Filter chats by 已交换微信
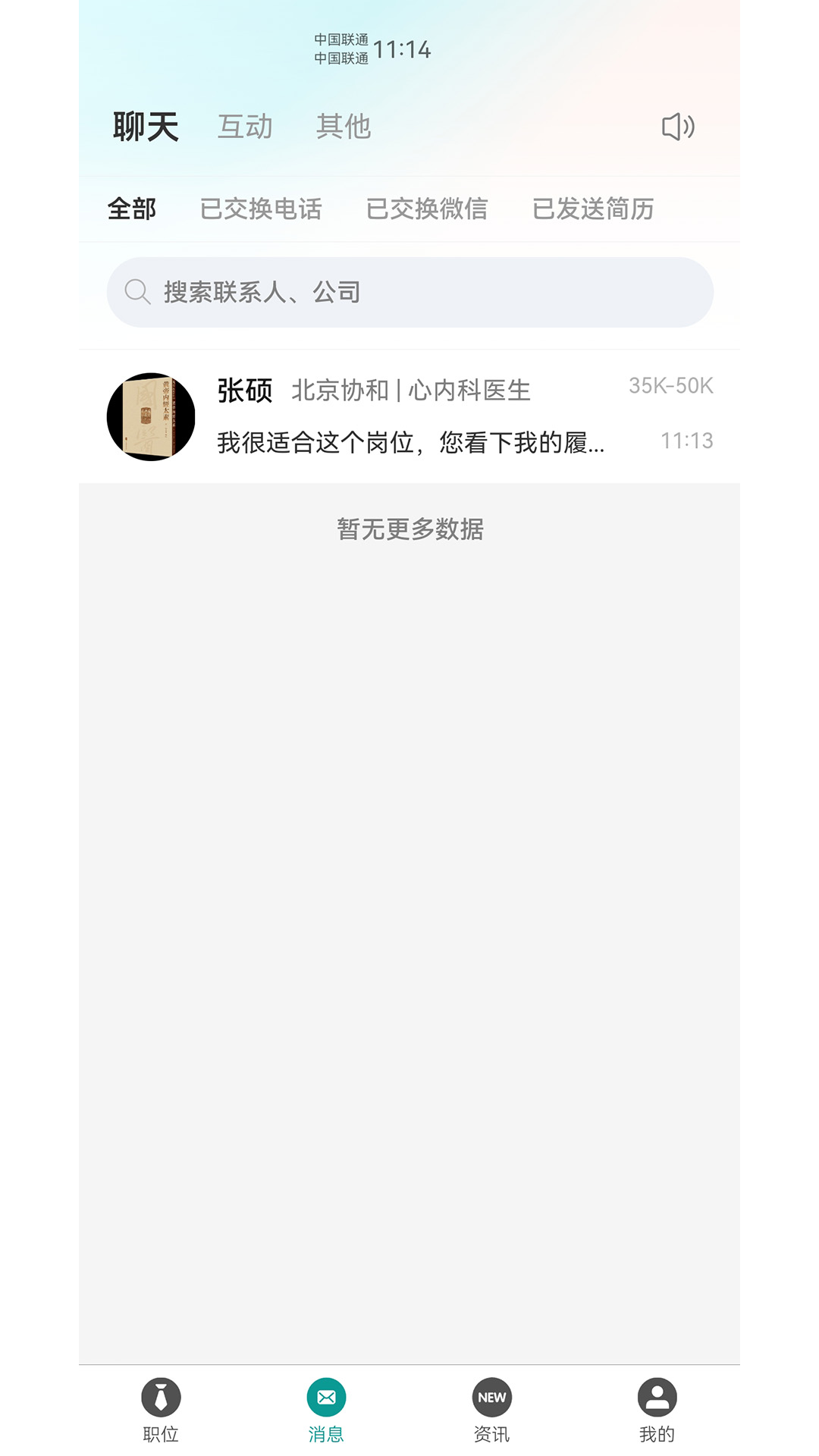This screenshot has width=819, height=1456. (428, 209)
